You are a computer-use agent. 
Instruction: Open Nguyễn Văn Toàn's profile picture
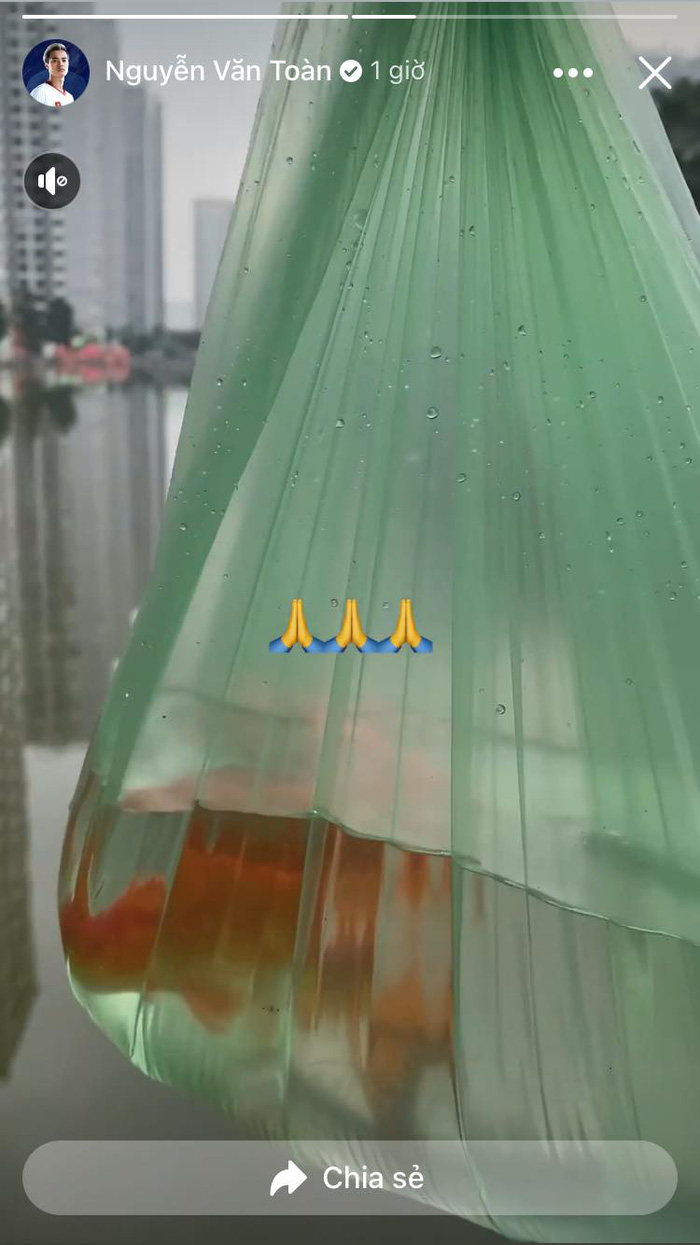click(56, 73)
